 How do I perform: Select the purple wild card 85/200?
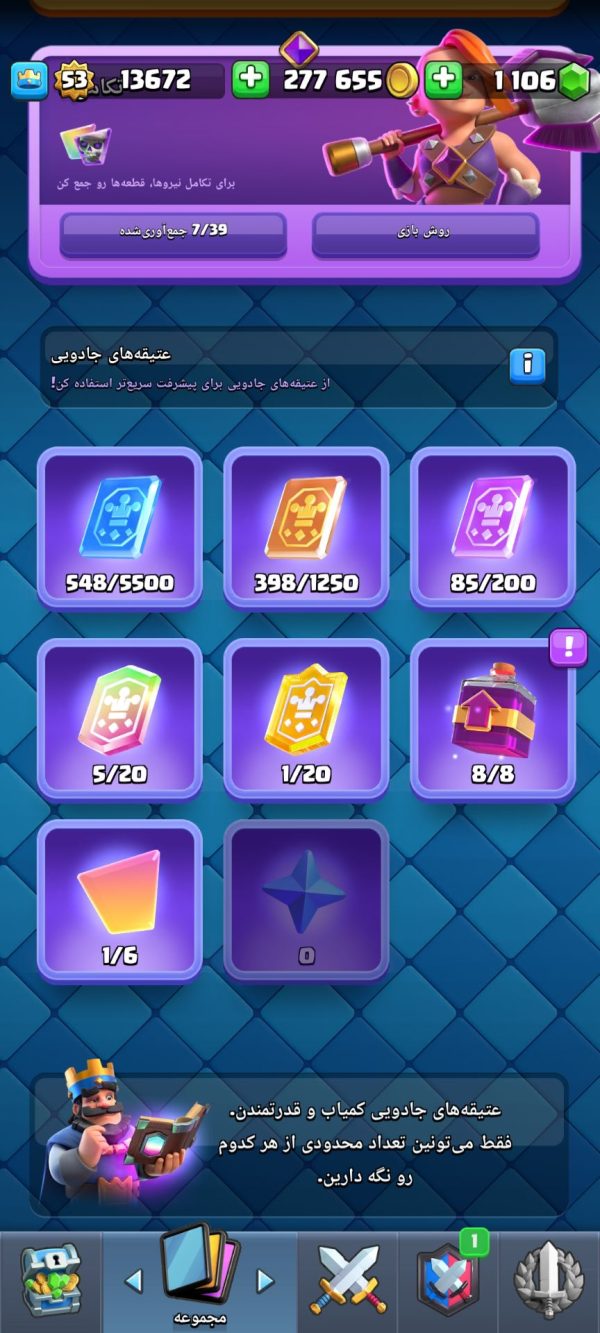pyautogui.click(x=493, y=527)
